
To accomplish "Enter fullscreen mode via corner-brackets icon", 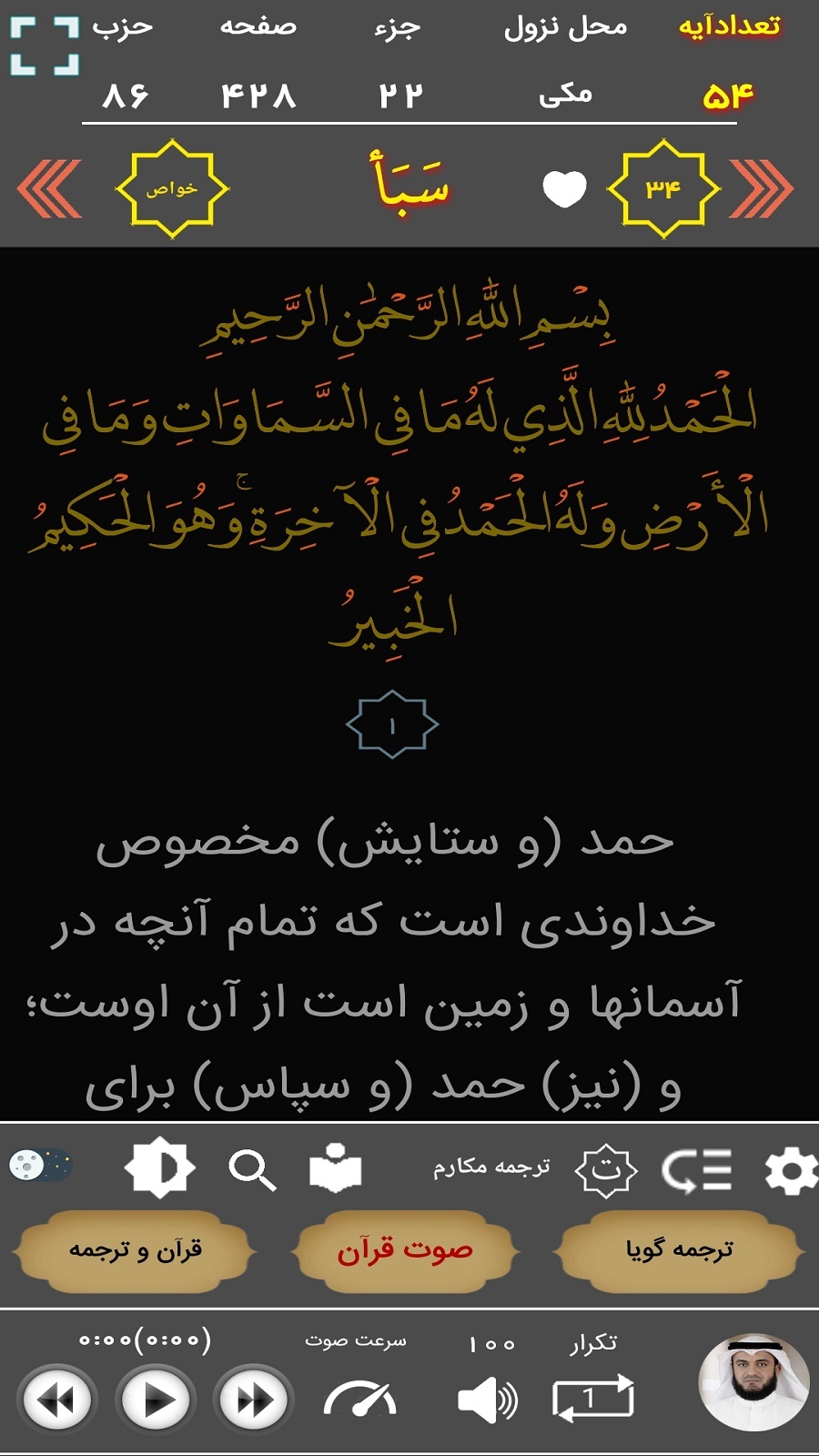I will coord(44,45).
